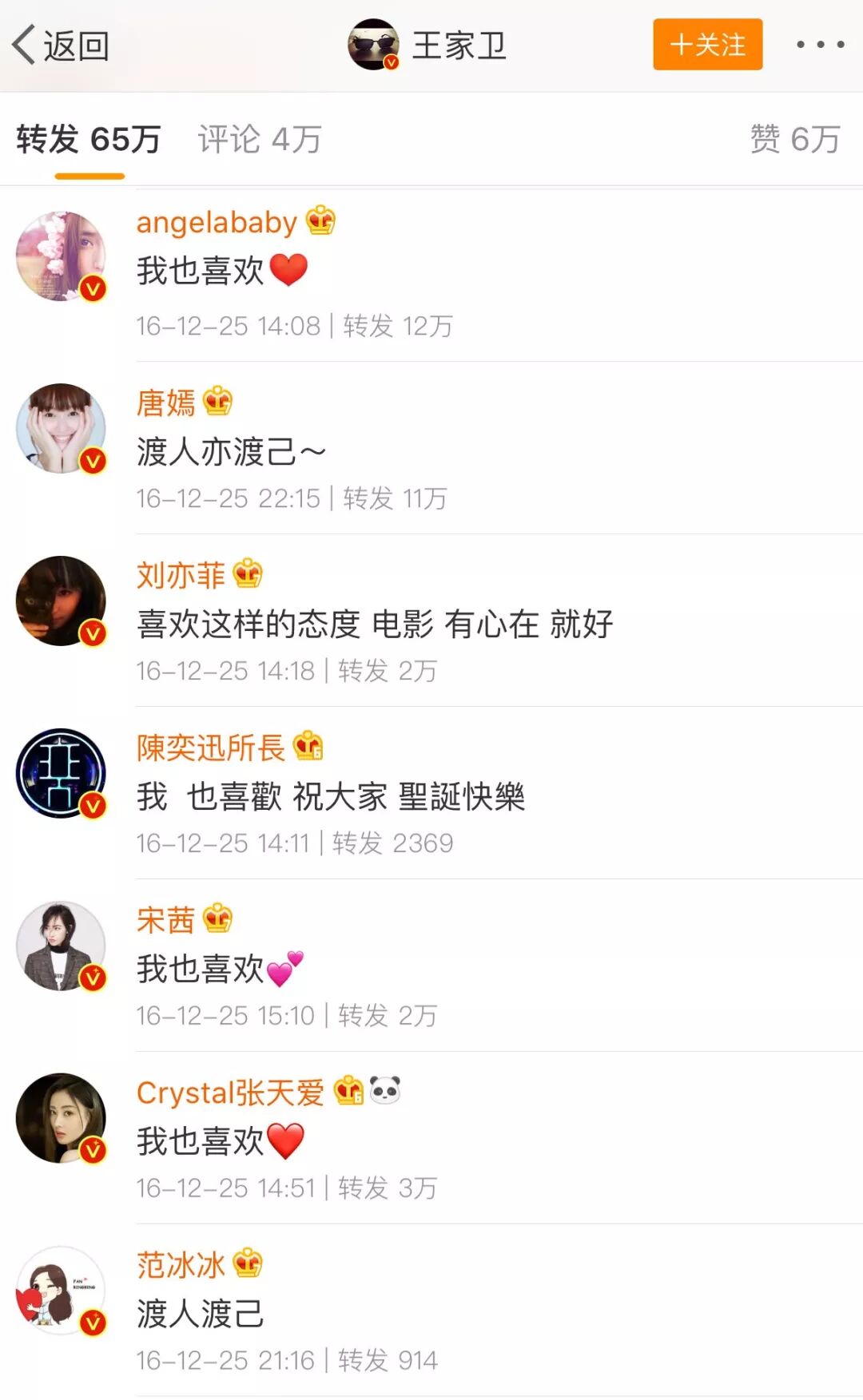Tap 陳奕迅所長's avatar

62,773
